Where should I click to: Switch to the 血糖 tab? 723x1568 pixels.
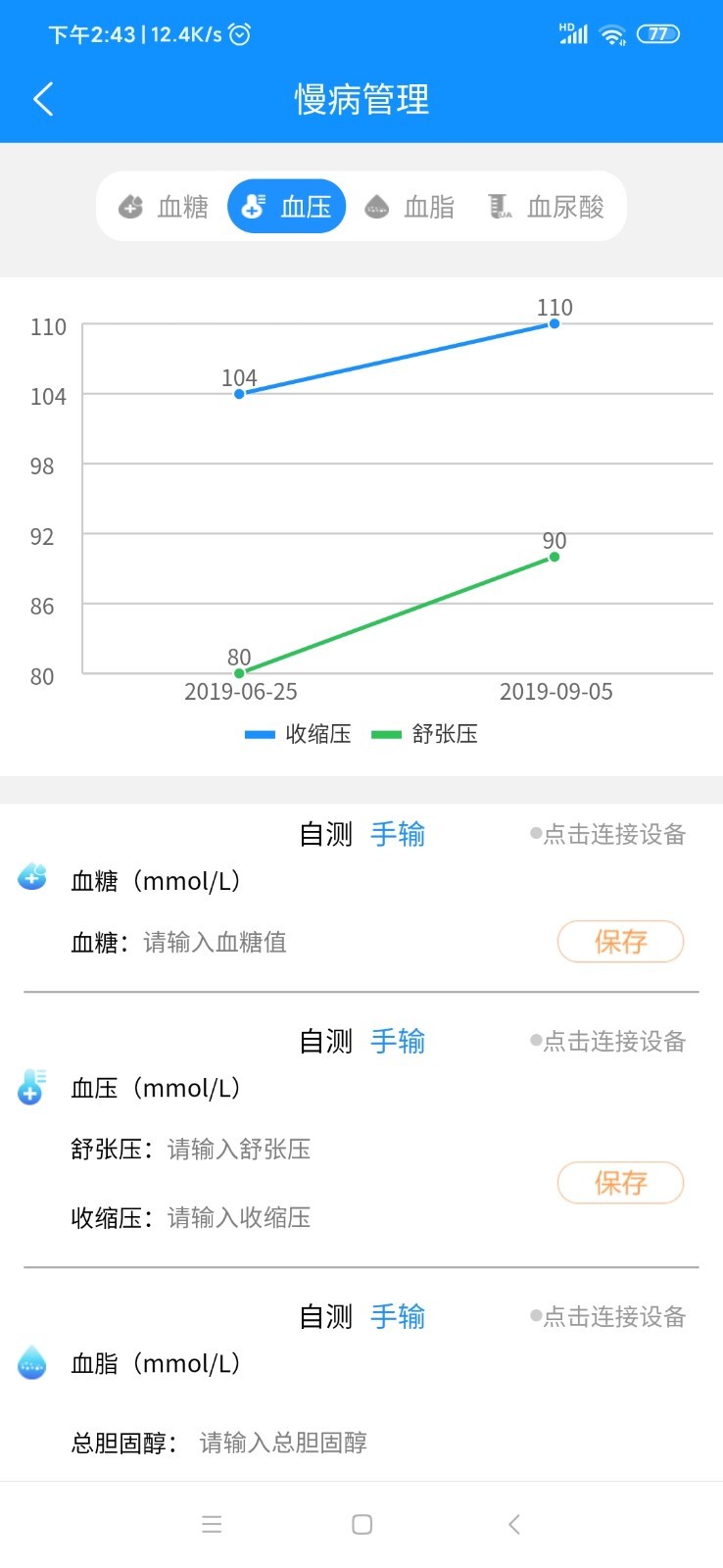click(x=164, y=207)
